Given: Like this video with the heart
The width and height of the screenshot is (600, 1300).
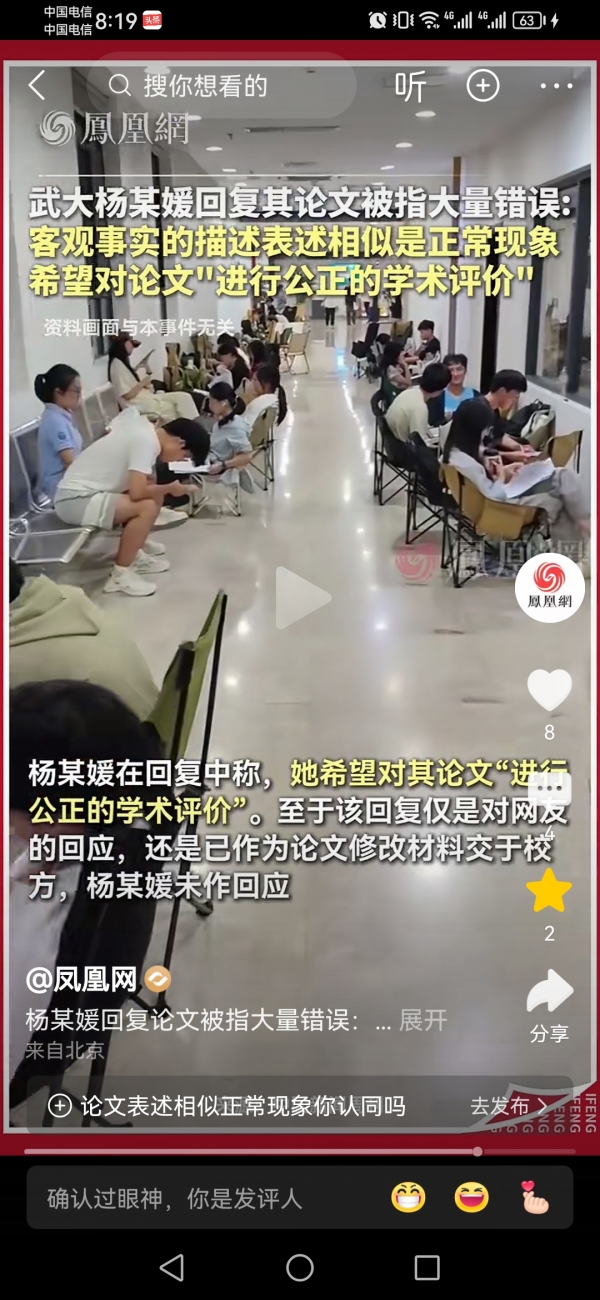Looking at the screenshot, I should pos(549,690).
